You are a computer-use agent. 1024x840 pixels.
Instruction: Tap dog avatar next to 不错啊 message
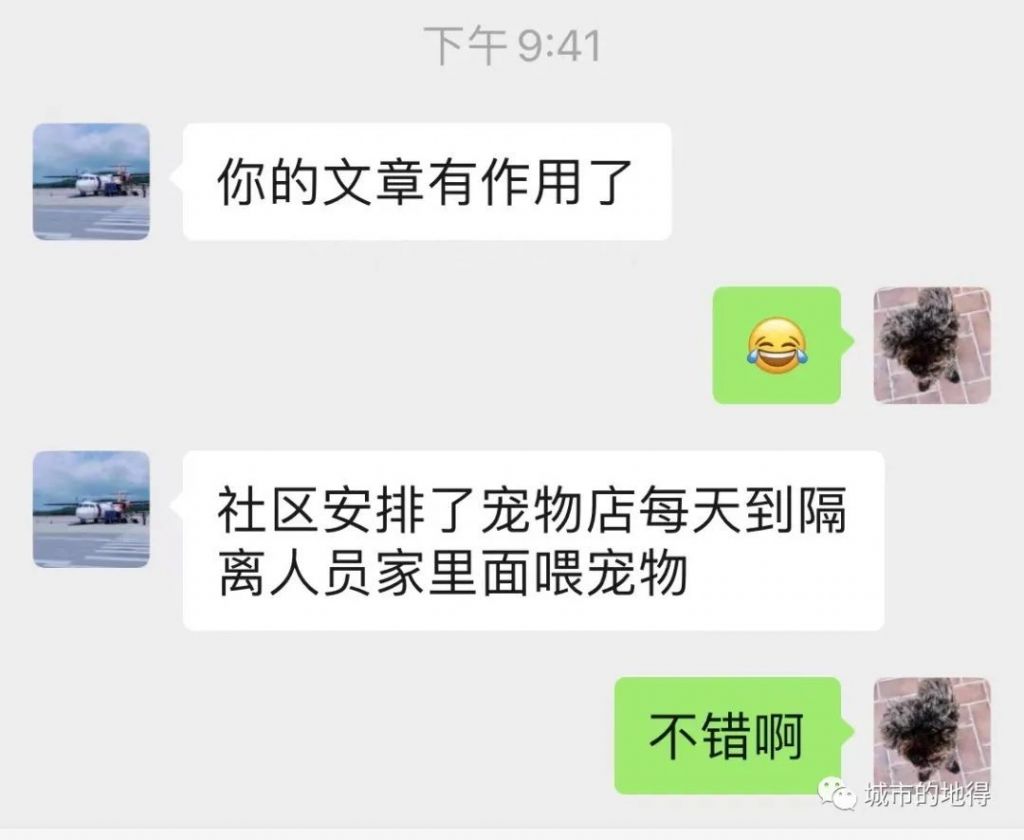coord(932,733)
